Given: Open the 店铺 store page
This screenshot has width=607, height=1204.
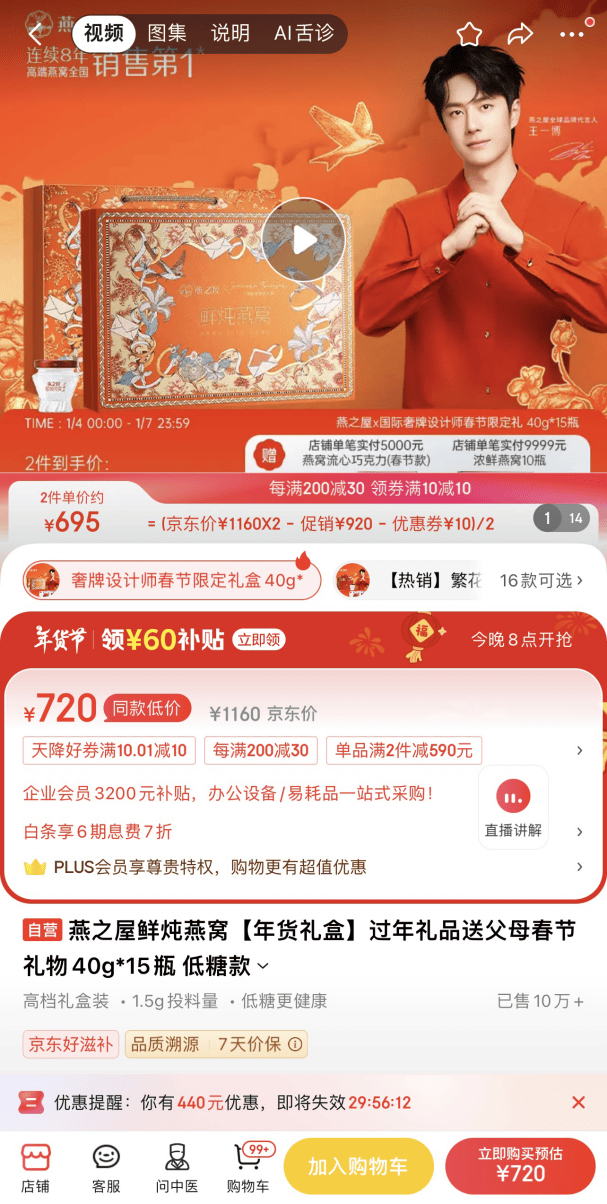Looking at the screenshot, I should [36, 1166].
